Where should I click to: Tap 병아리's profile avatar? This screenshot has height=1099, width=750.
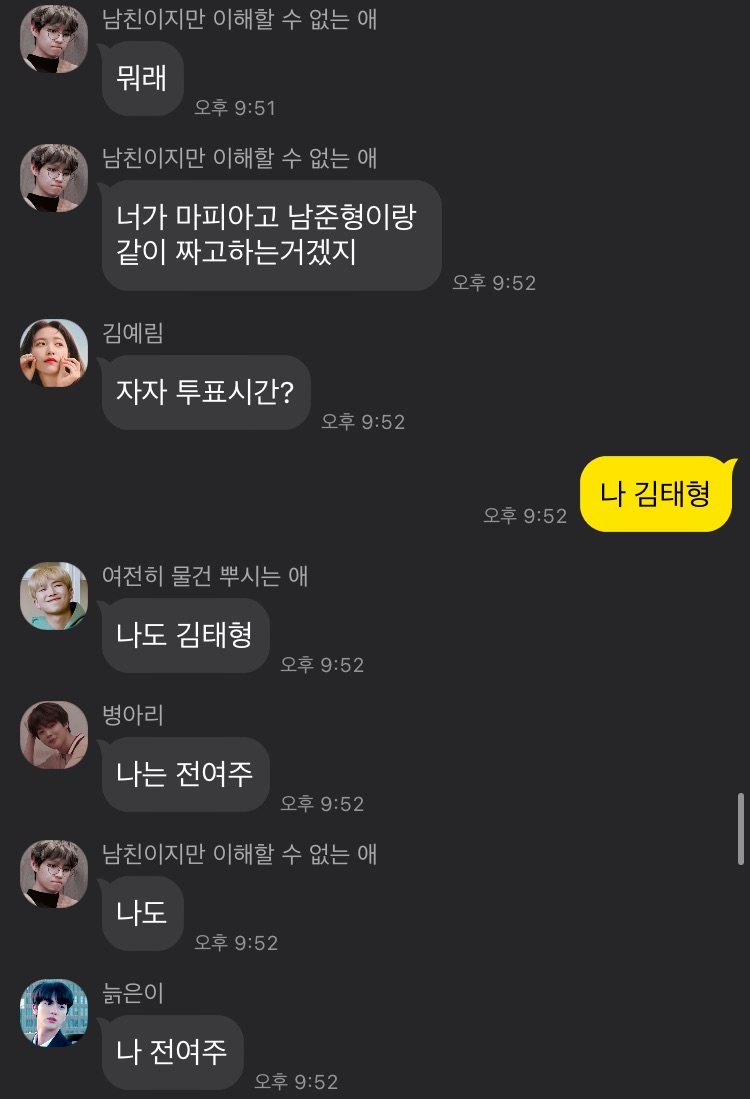pos(54,735)
